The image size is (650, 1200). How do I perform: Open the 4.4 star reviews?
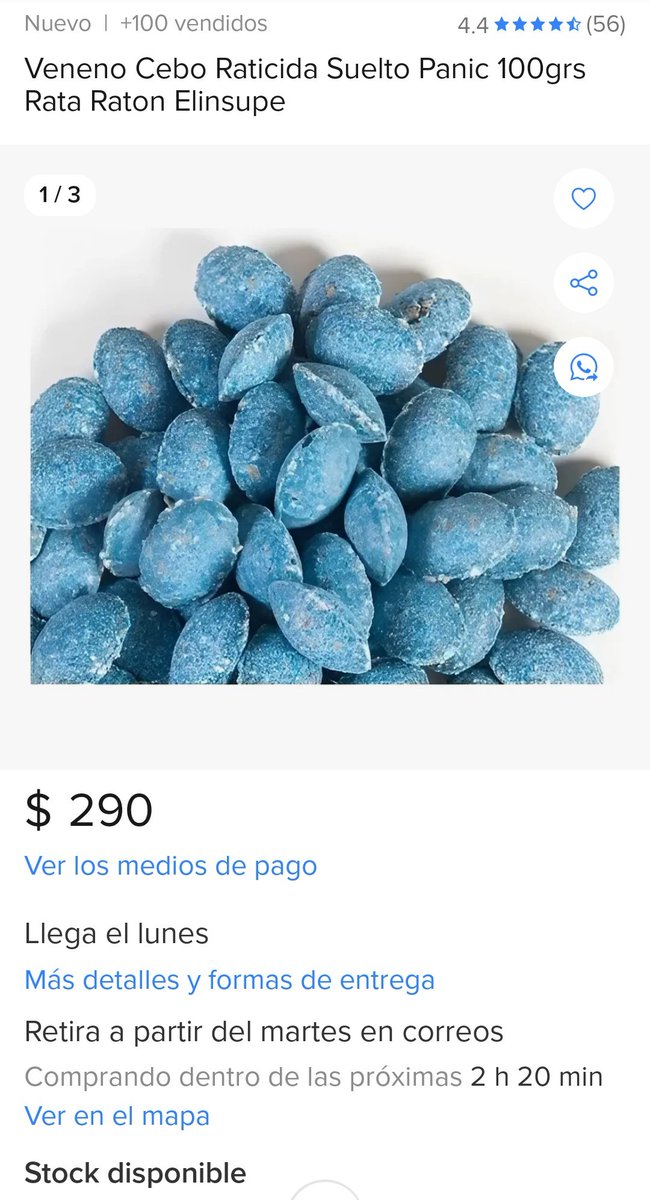[x=541, y=25]
